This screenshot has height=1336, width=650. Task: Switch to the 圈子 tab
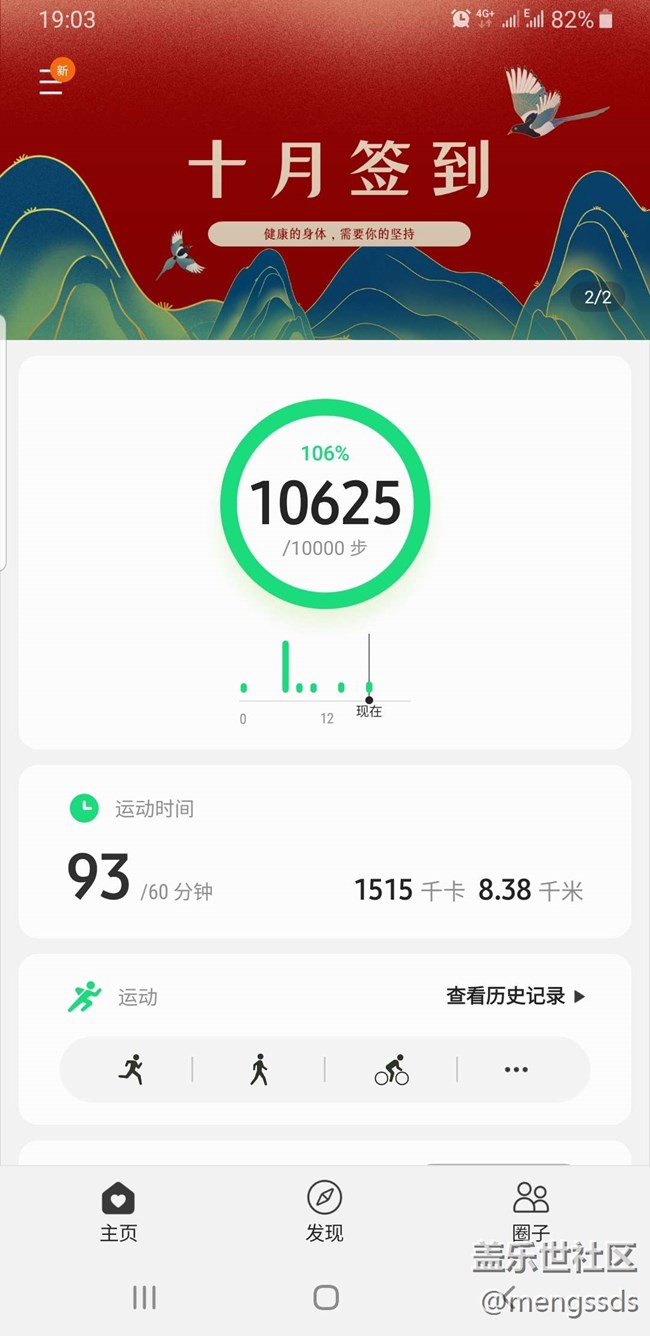(531, 1210)
